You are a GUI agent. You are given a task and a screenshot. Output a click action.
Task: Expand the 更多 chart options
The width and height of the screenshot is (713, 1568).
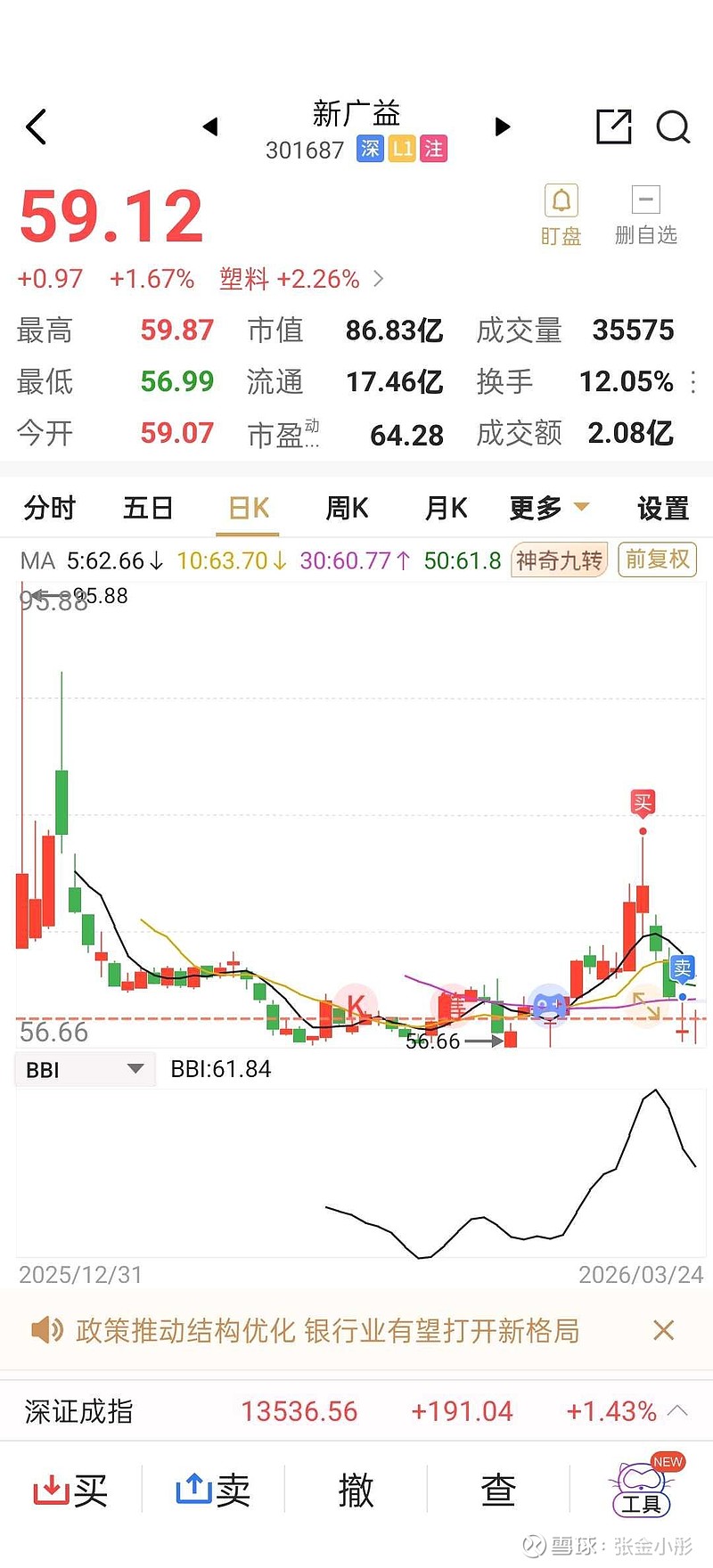tap(548, 509)
